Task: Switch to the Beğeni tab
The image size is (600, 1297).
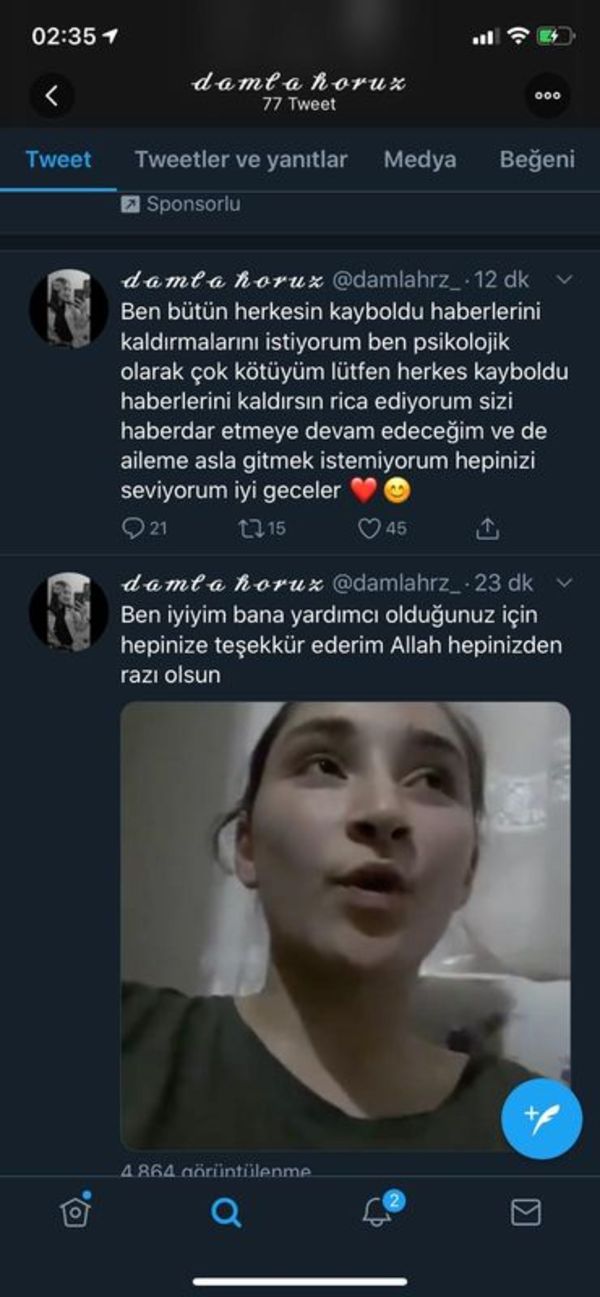Action: coord(537,159)
